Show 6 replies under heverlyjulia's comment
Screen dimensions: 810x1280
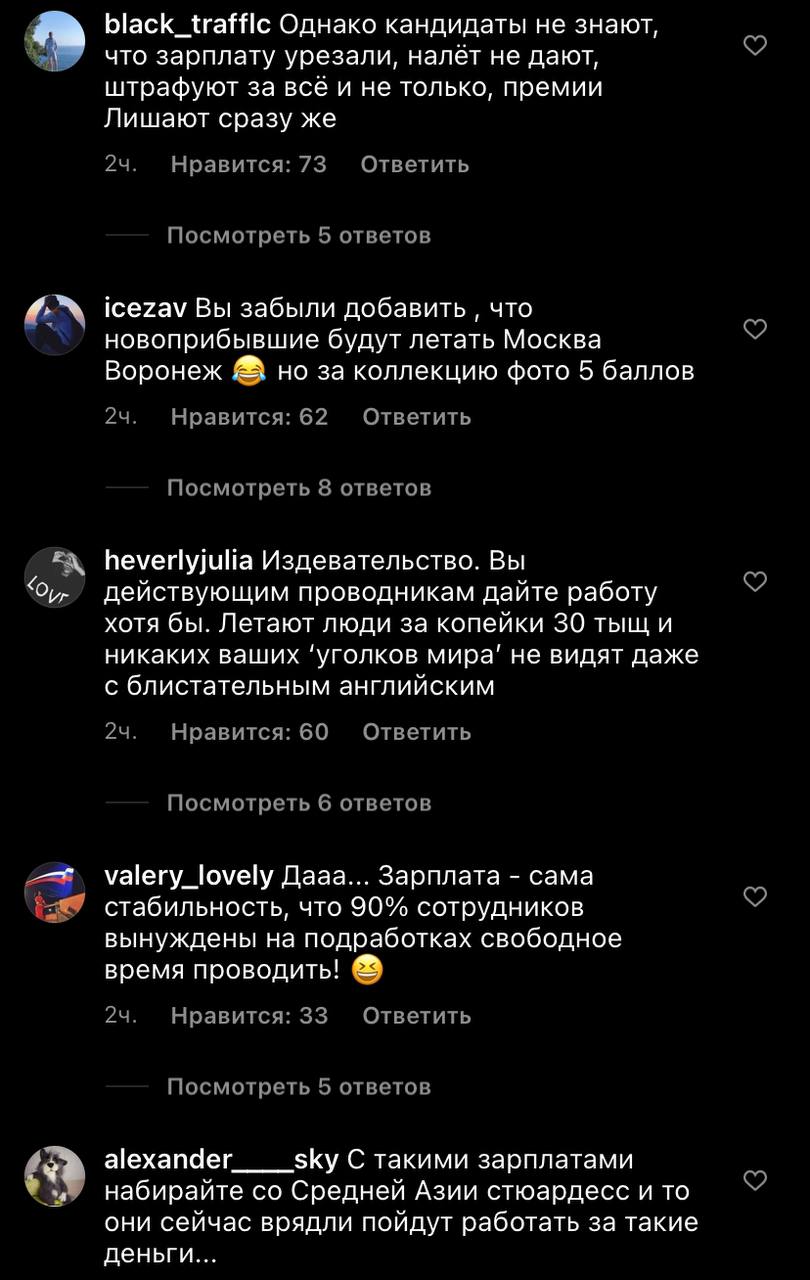click(x=298, y=803)
